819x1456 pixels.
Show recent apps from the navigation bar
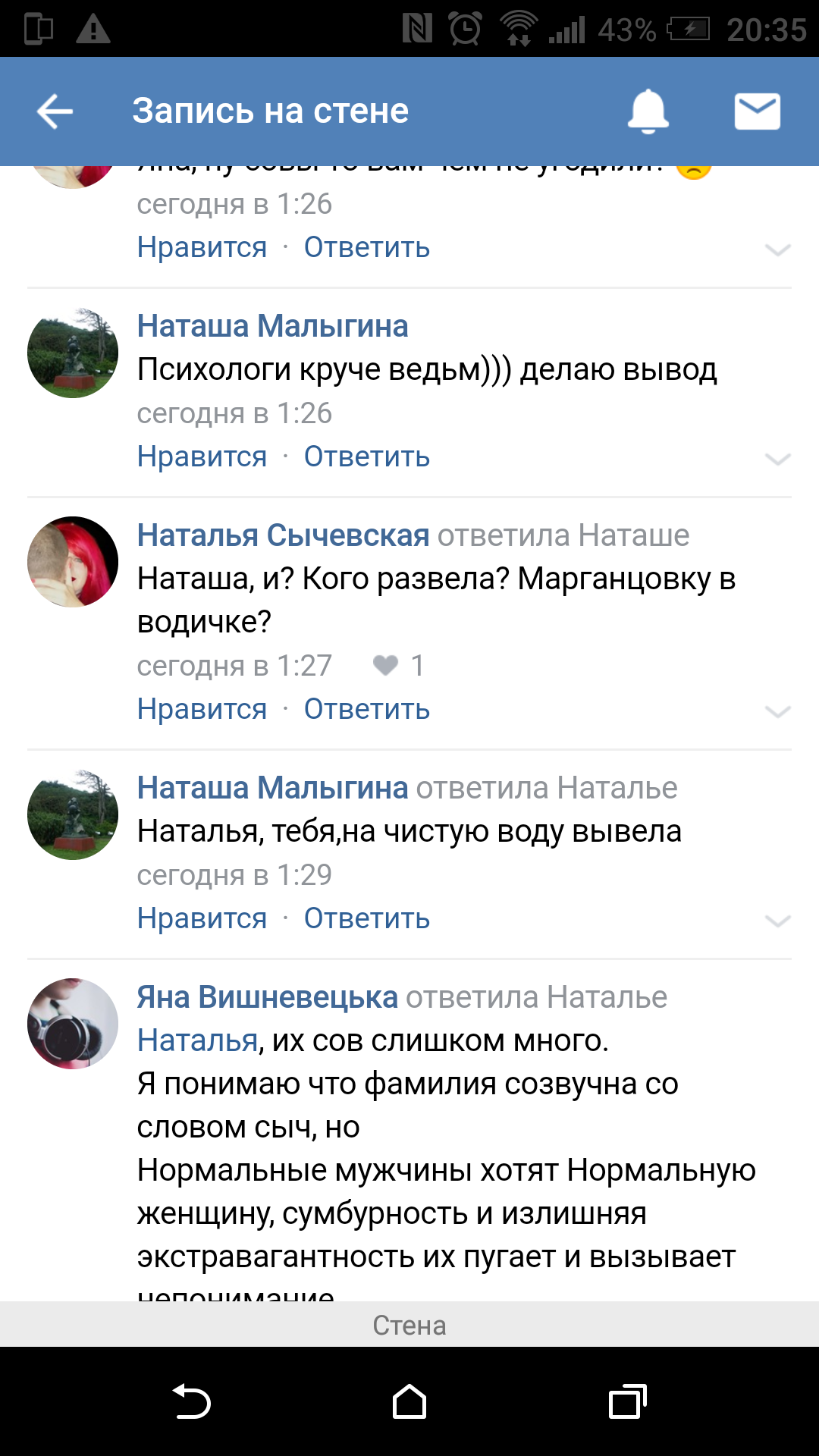(627, 1401)
